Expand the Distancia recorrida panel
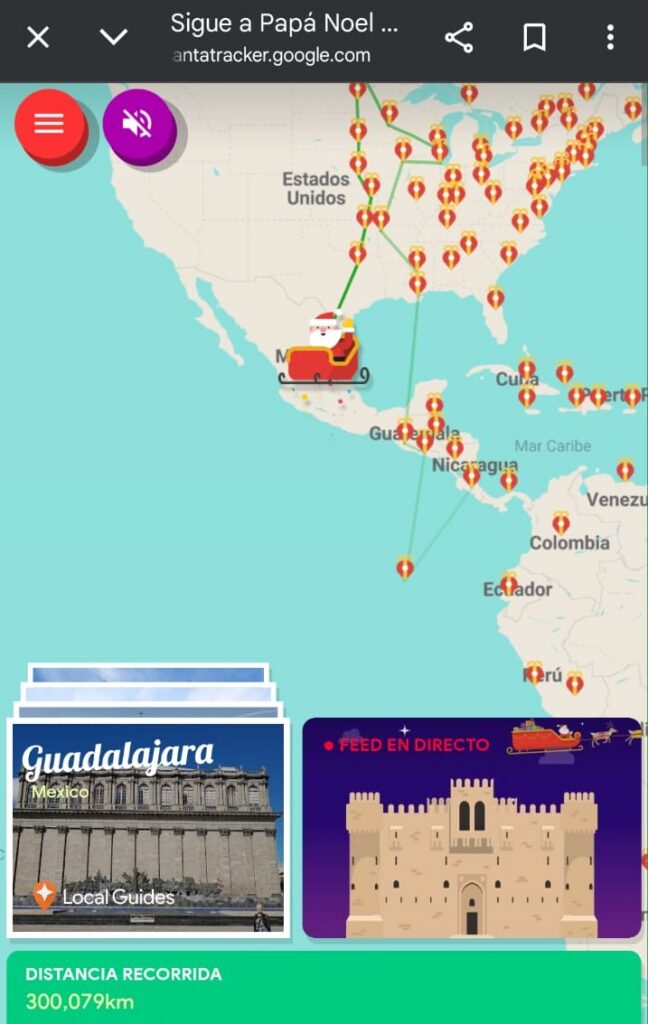 [x=323, y=987]
